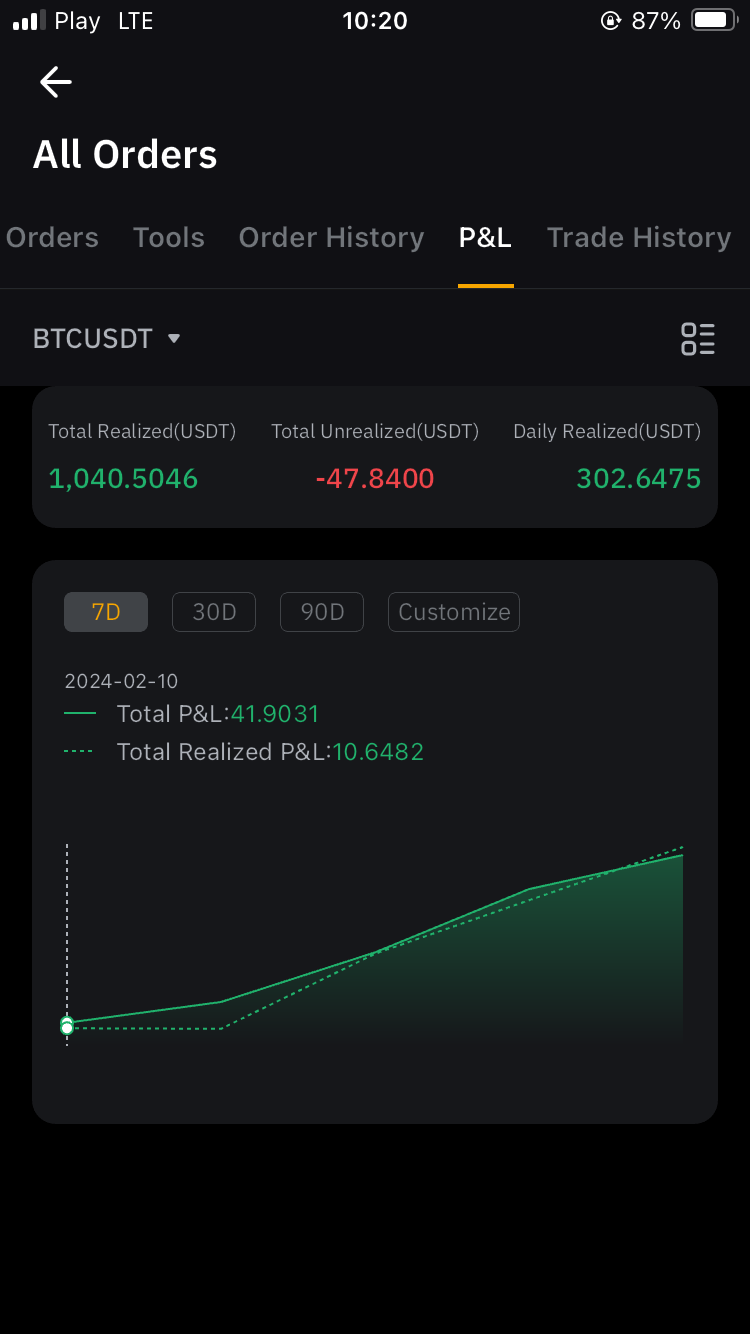The width and height of the screenshot is (750, 1334).
Task: Open the Trade History tab
Action: click(x=639, y=238)
